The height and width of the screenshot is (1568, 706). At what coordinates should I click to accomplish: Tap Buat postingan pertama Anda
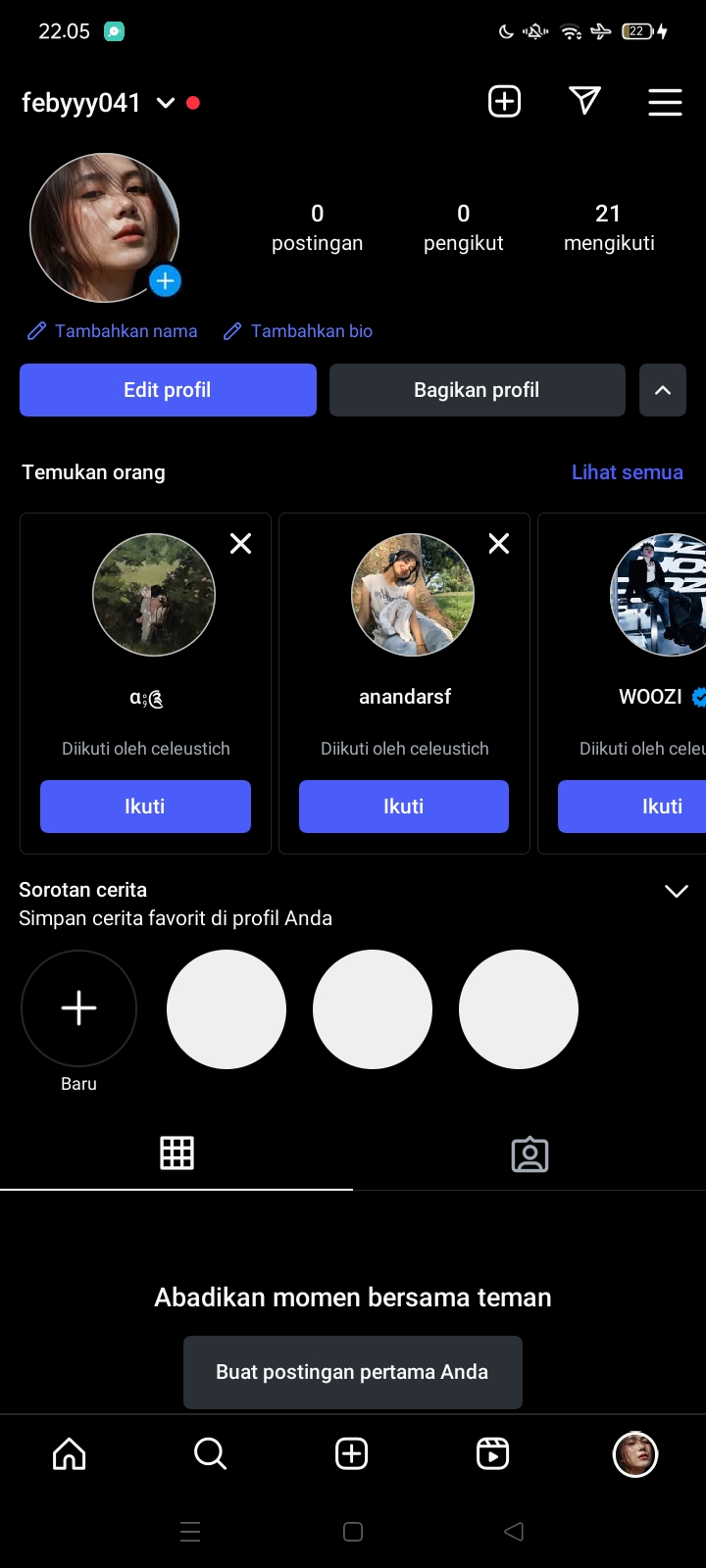pyautogui.click(x=352, y=1372)
